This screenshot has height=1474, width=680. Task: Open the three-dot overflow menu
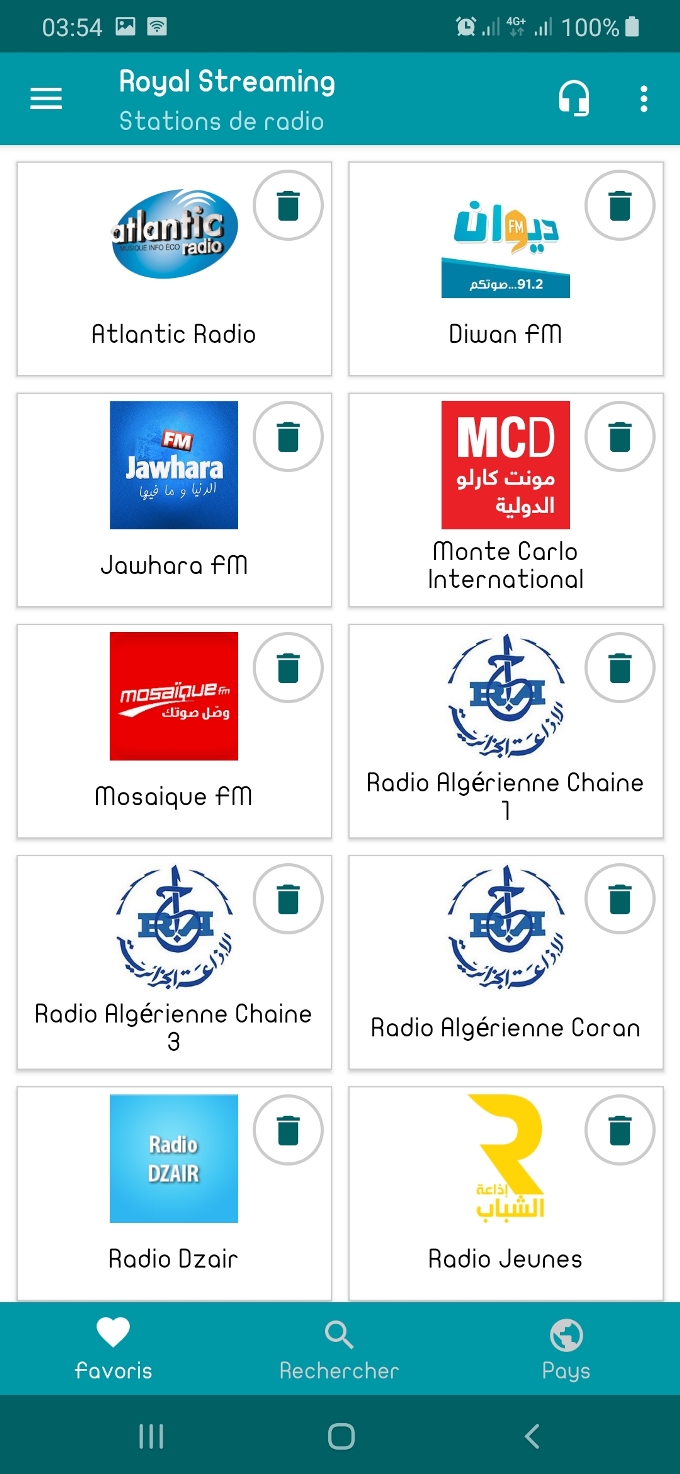coord(643,98)
